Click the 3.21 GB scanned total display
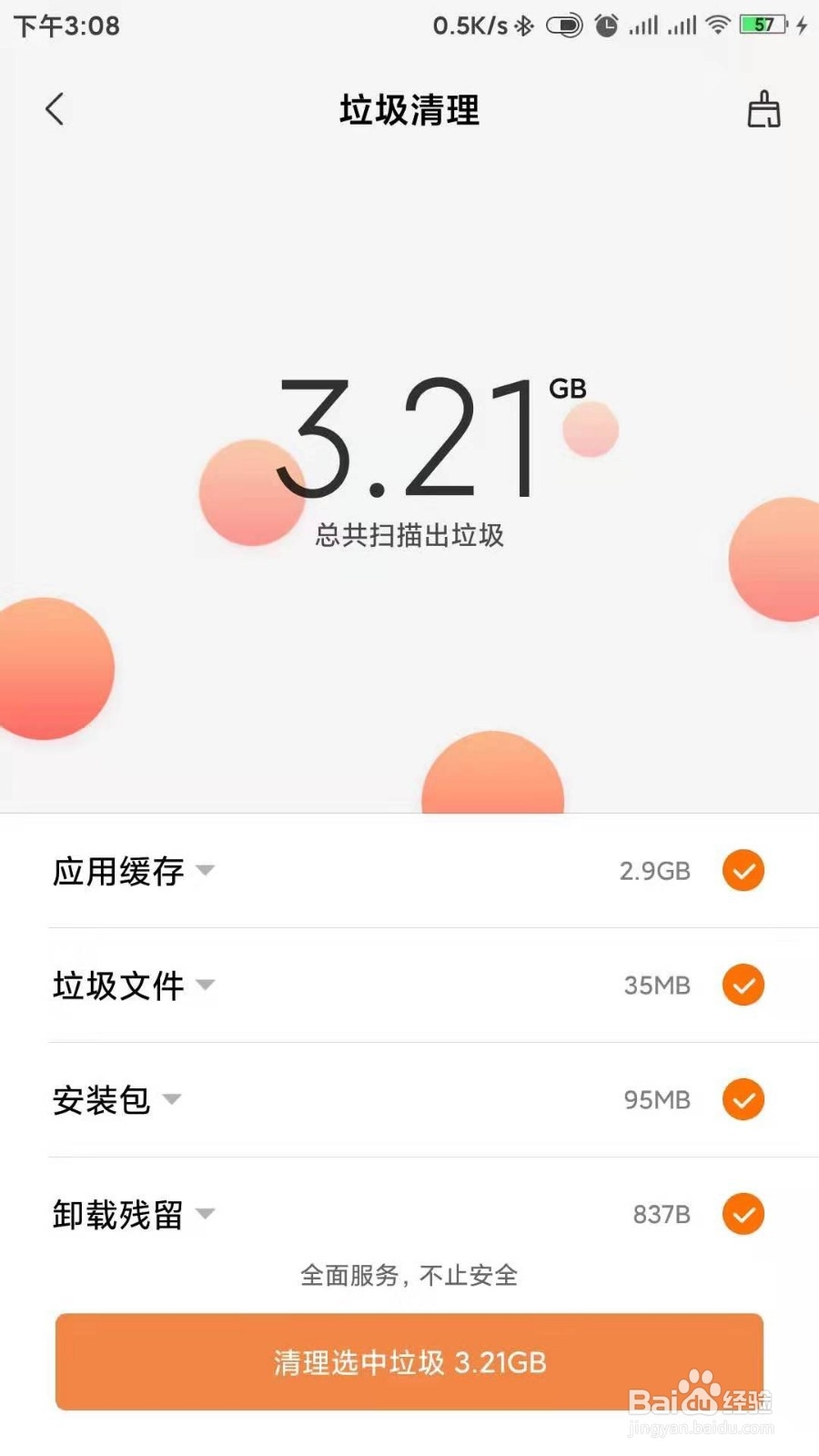The width and height of the screenshot is (819, 1456). pyautogui.click(x=409, y=446)
